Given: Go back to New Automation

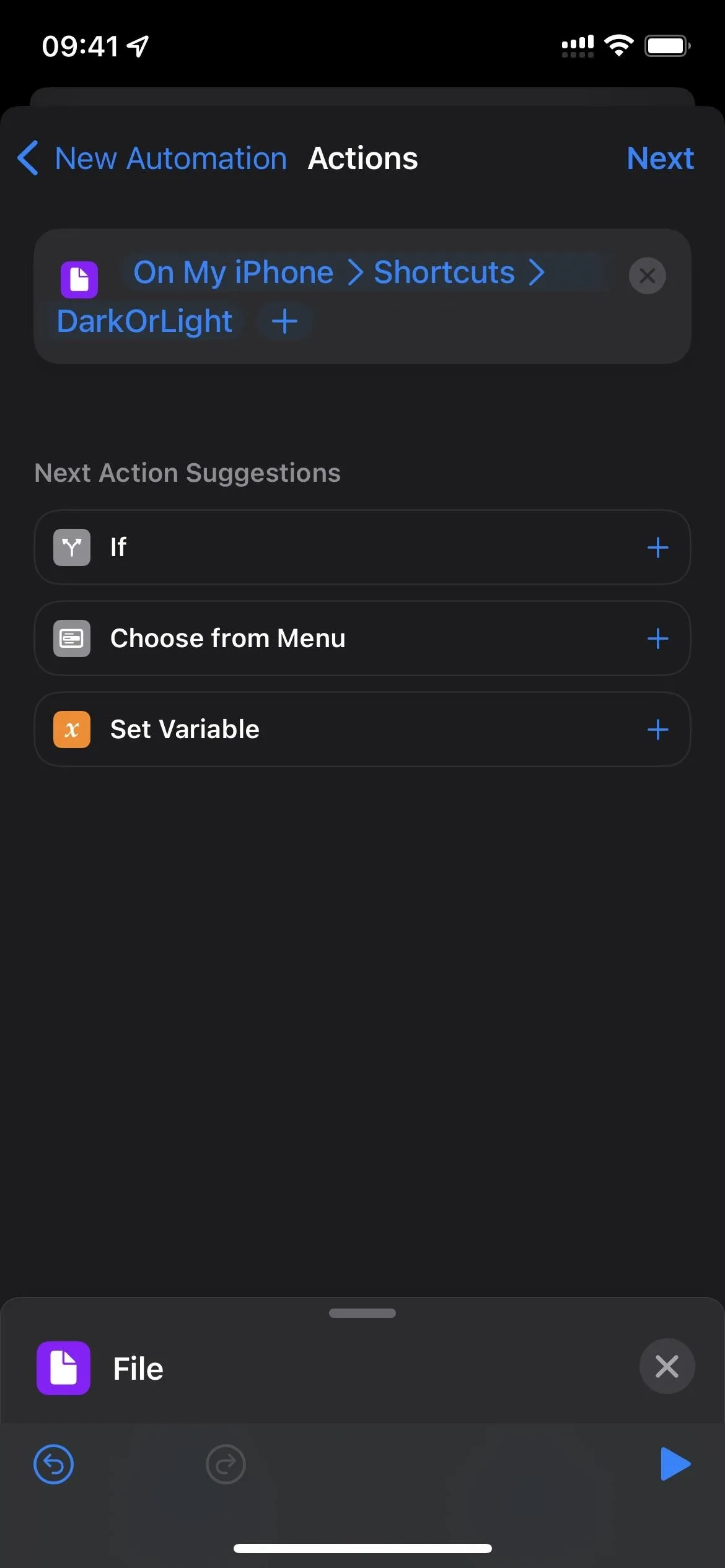Looking at the screenshot, I should click(152, 159).
